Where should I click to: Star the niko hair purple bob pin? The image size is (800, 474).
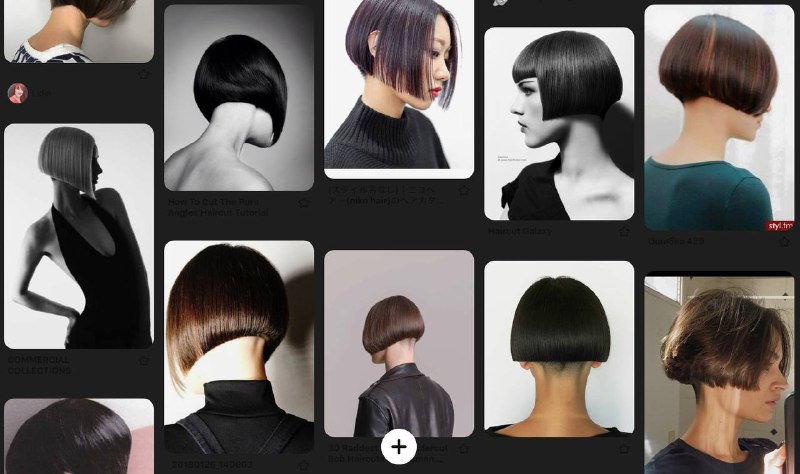point(464,190)
